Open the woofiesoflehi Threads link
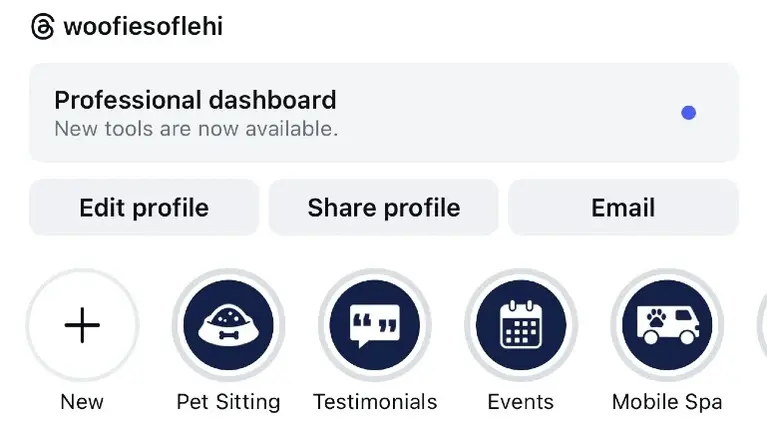767x432 pixels. coord(127,26)
